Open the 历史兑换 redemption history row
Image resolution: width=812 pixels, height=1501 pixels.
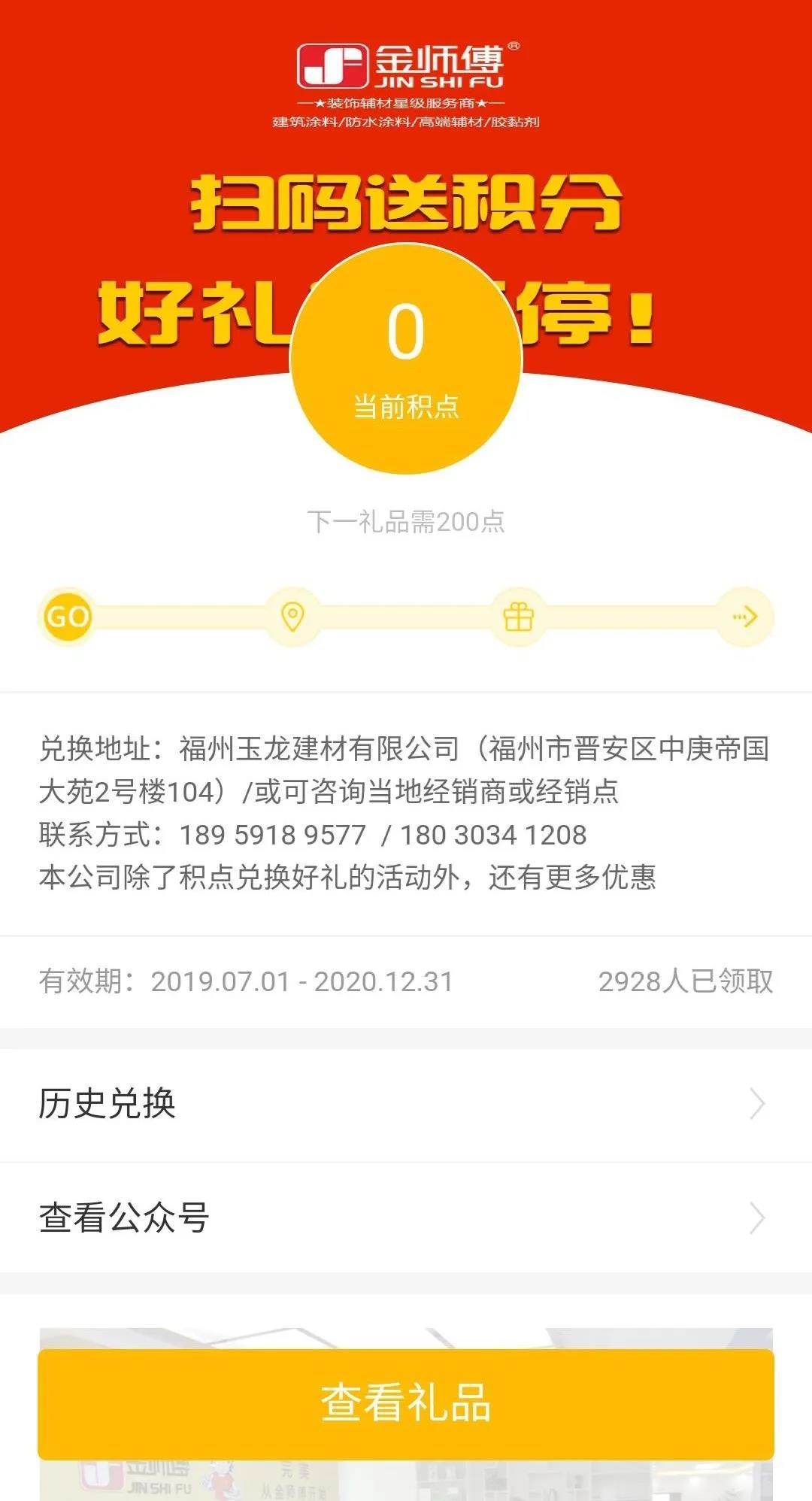point(406,1104)
